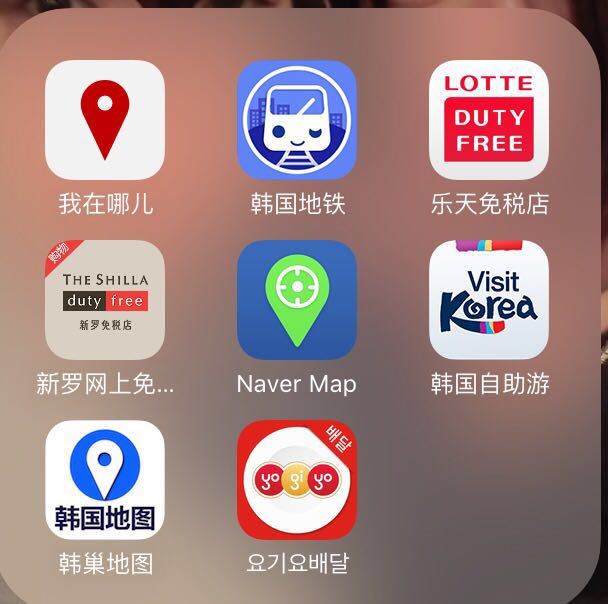Screen dimensions: 608x604
Task: Open the 我在哪儿 location app
Action: 105,120
